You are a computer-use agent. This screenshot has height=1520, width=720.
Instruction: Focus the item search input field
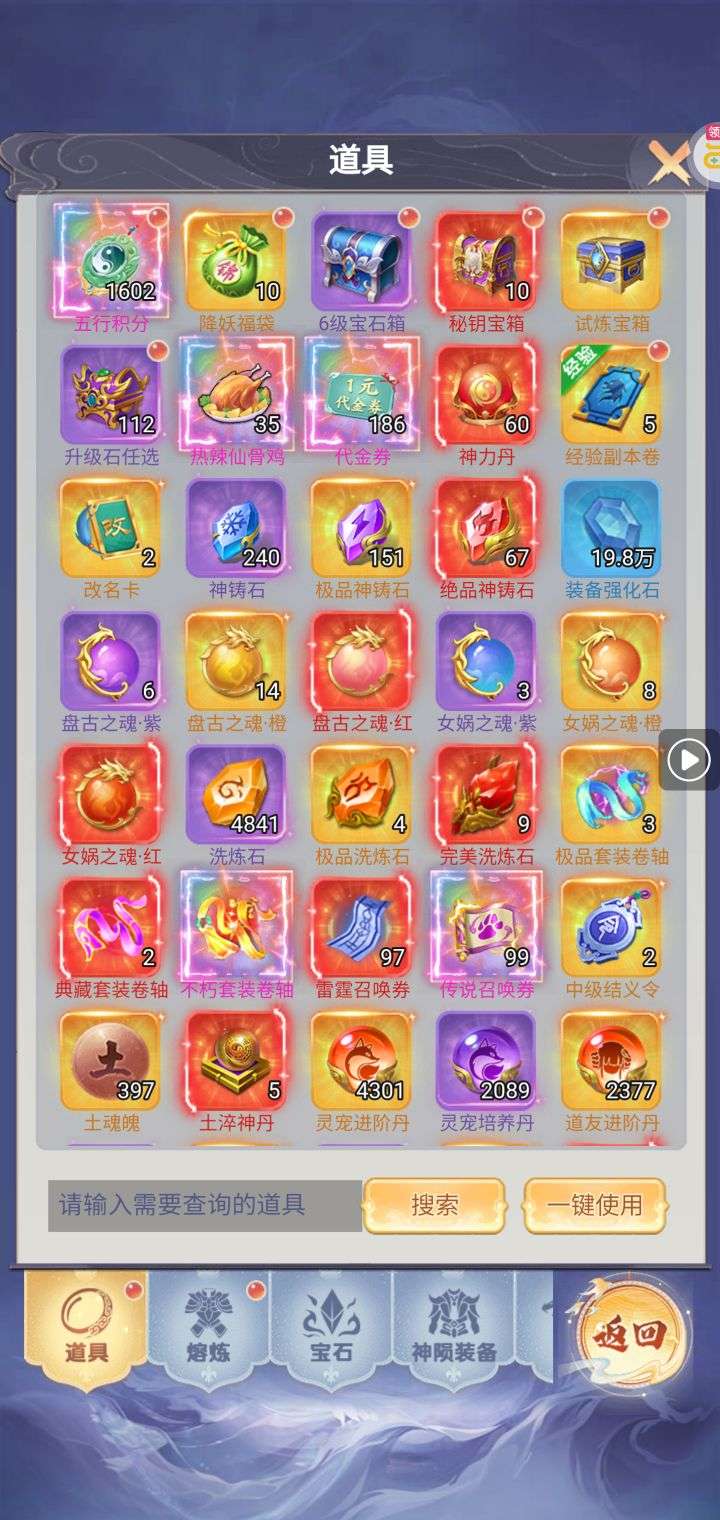point(205,1205)
